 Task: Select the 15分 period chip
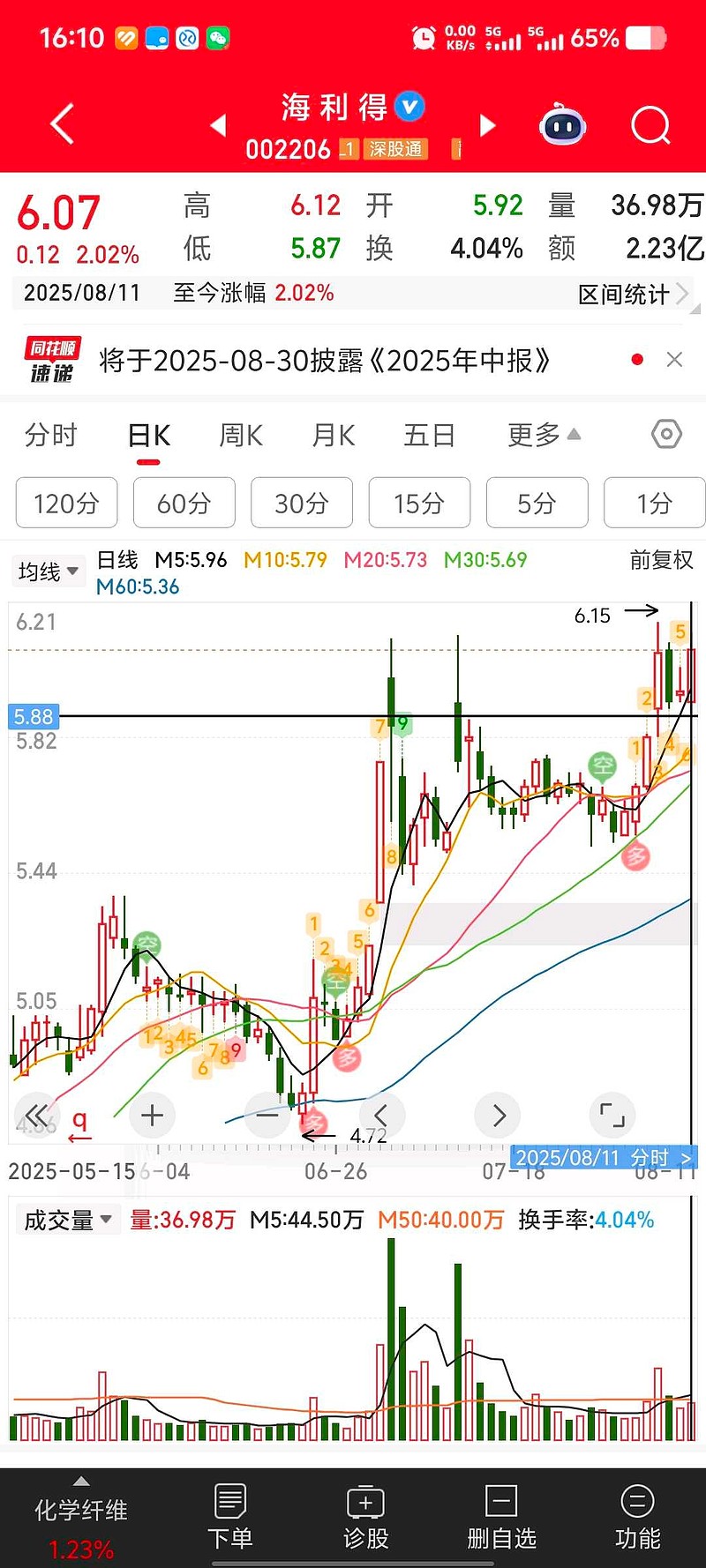tap(419, 503)
